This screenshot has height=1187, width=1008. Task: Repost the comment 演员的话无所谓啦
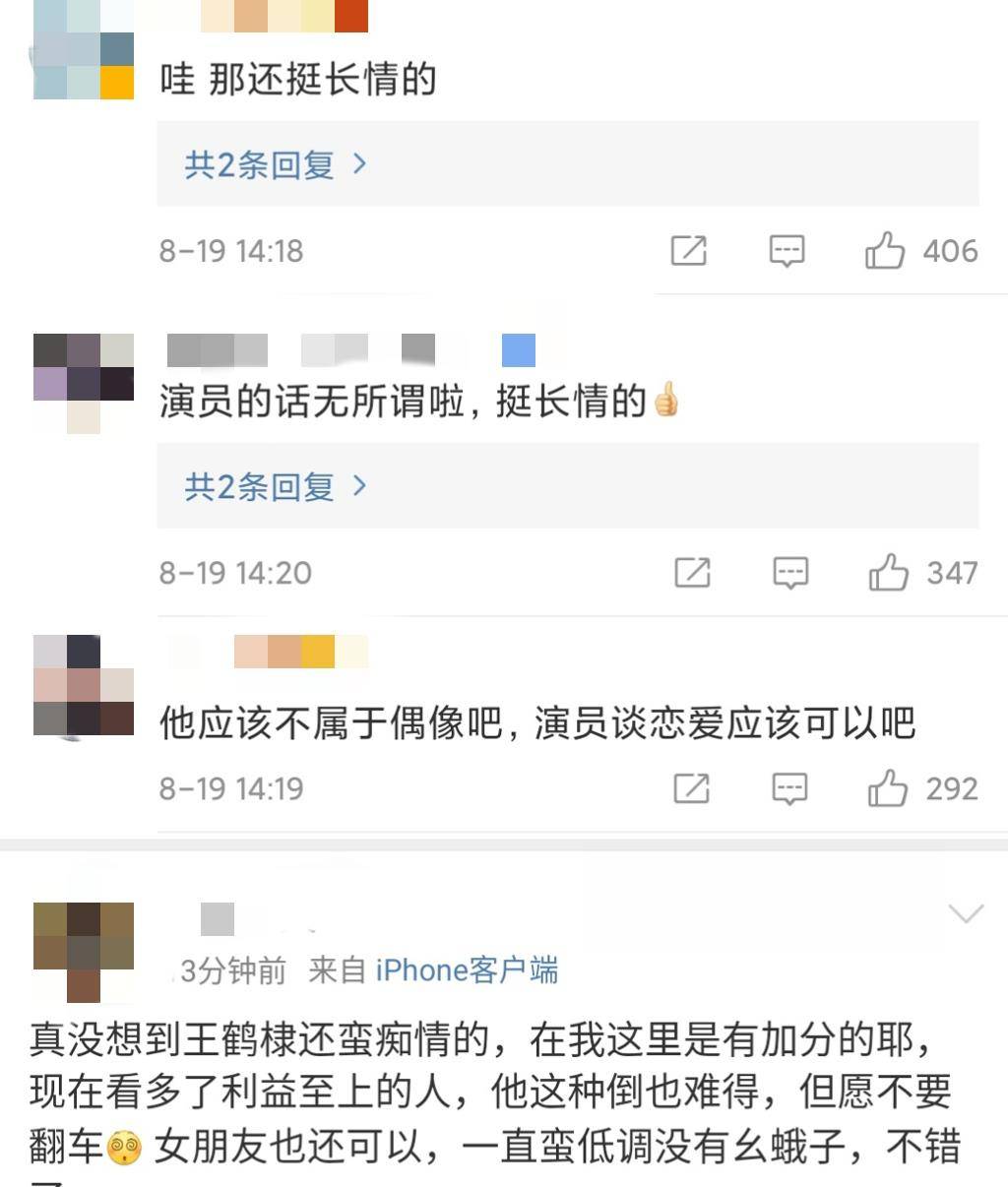[x=692, y=573]
